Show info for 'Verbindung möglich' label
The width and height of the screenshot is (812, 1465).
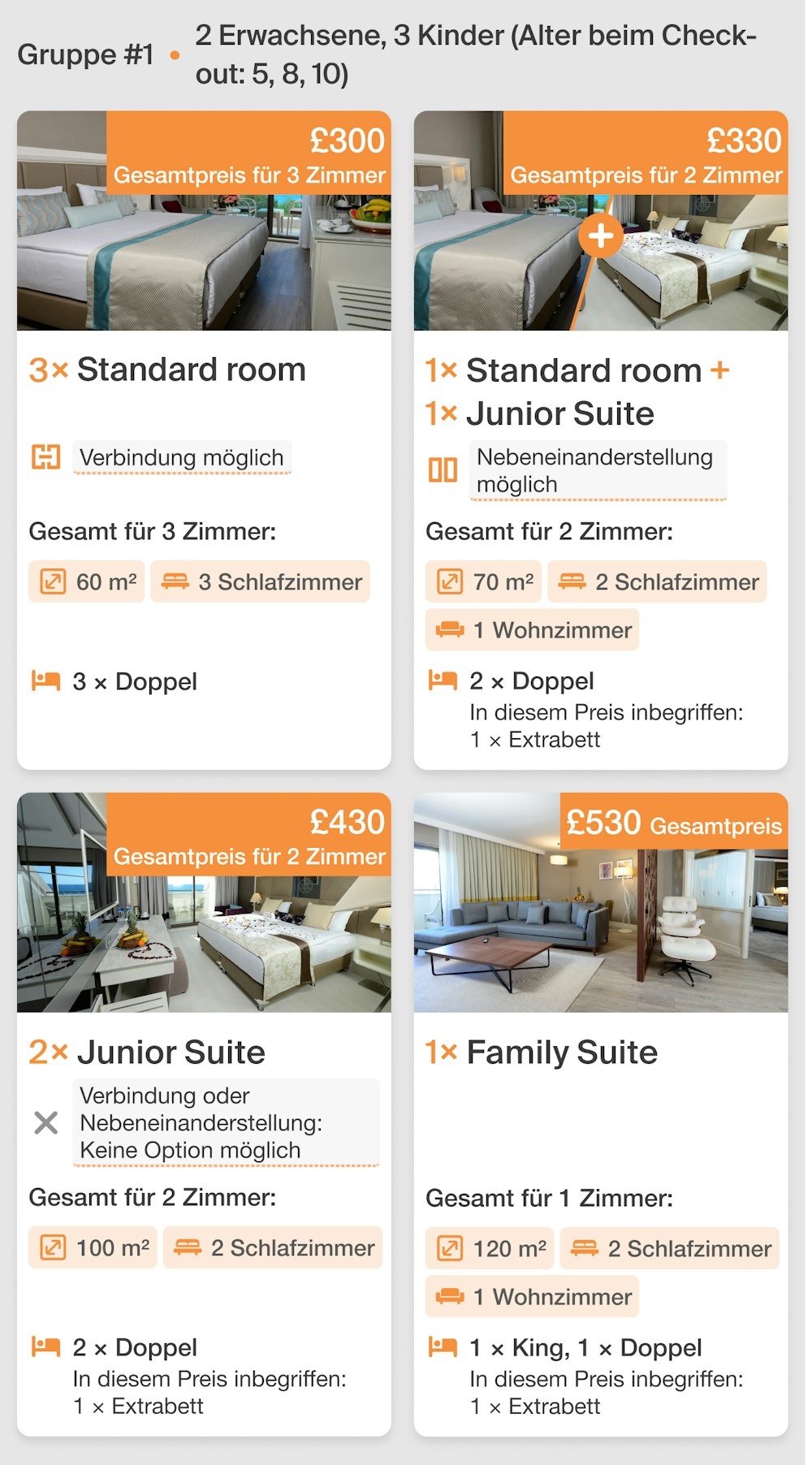[182, 458]
